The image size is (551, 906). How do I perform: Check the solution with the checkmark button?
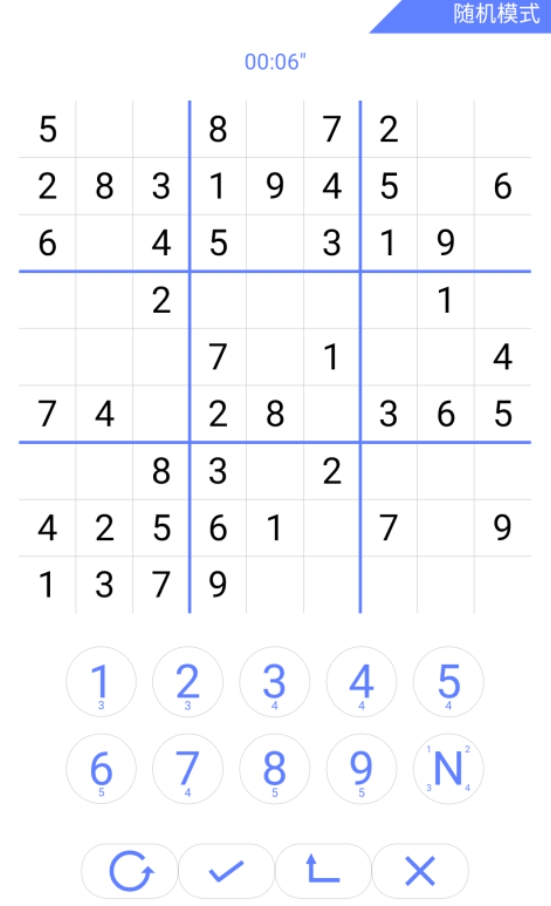226,871
